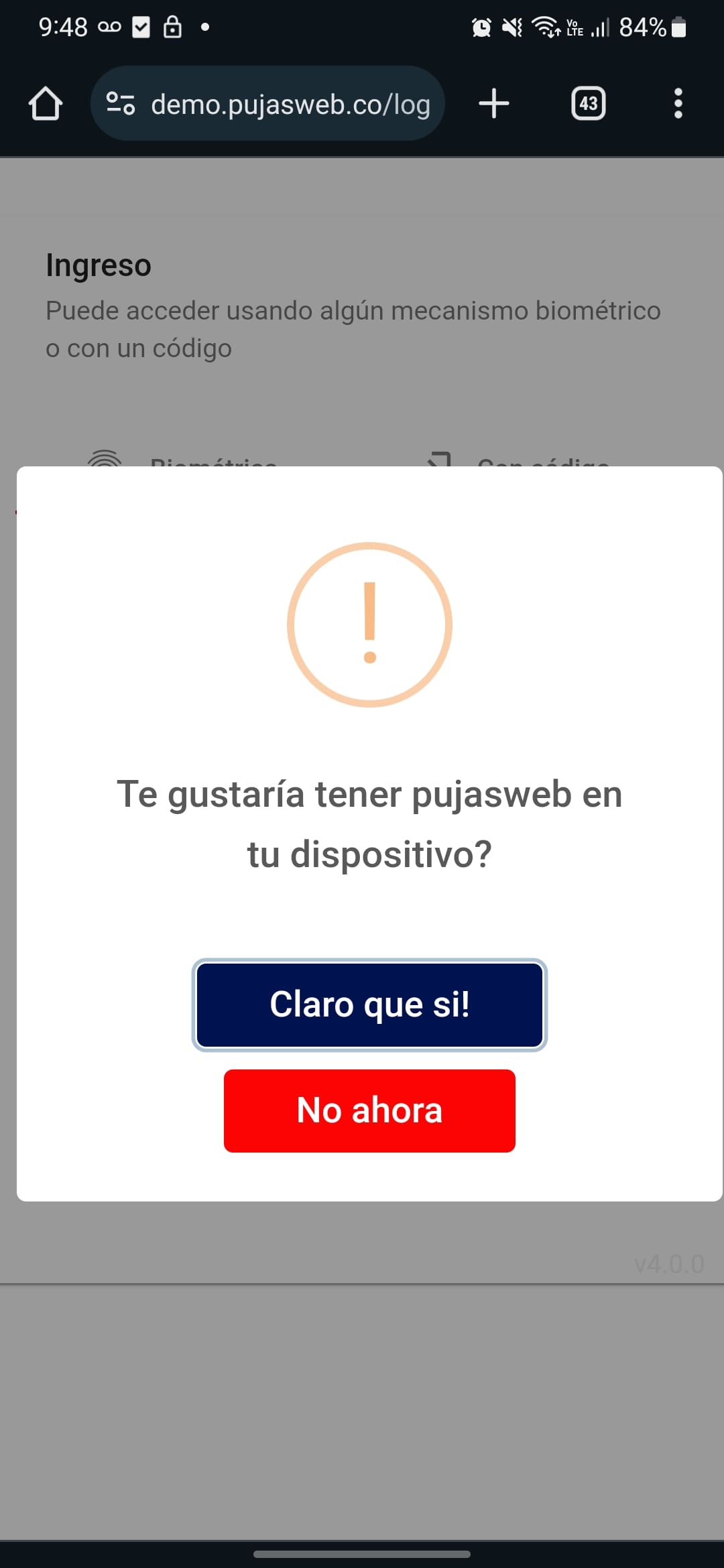This screenshot has width=724, height=1568.
Task: Tap the address bar showing demo.pujasweb.co
Action: click(290, 104)
